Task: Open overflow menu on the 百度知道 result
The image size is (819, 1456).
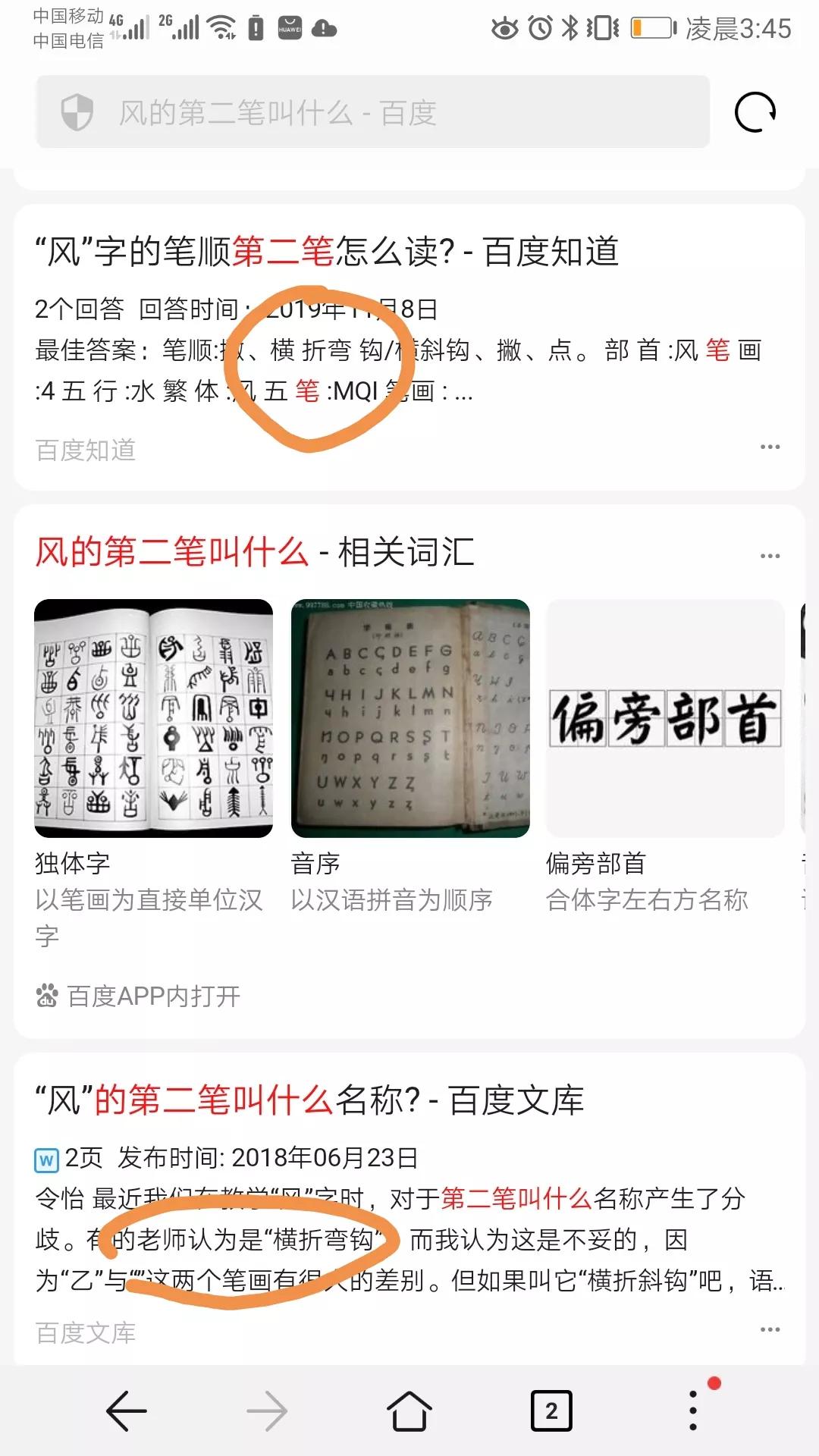Action: click(771, 445)
